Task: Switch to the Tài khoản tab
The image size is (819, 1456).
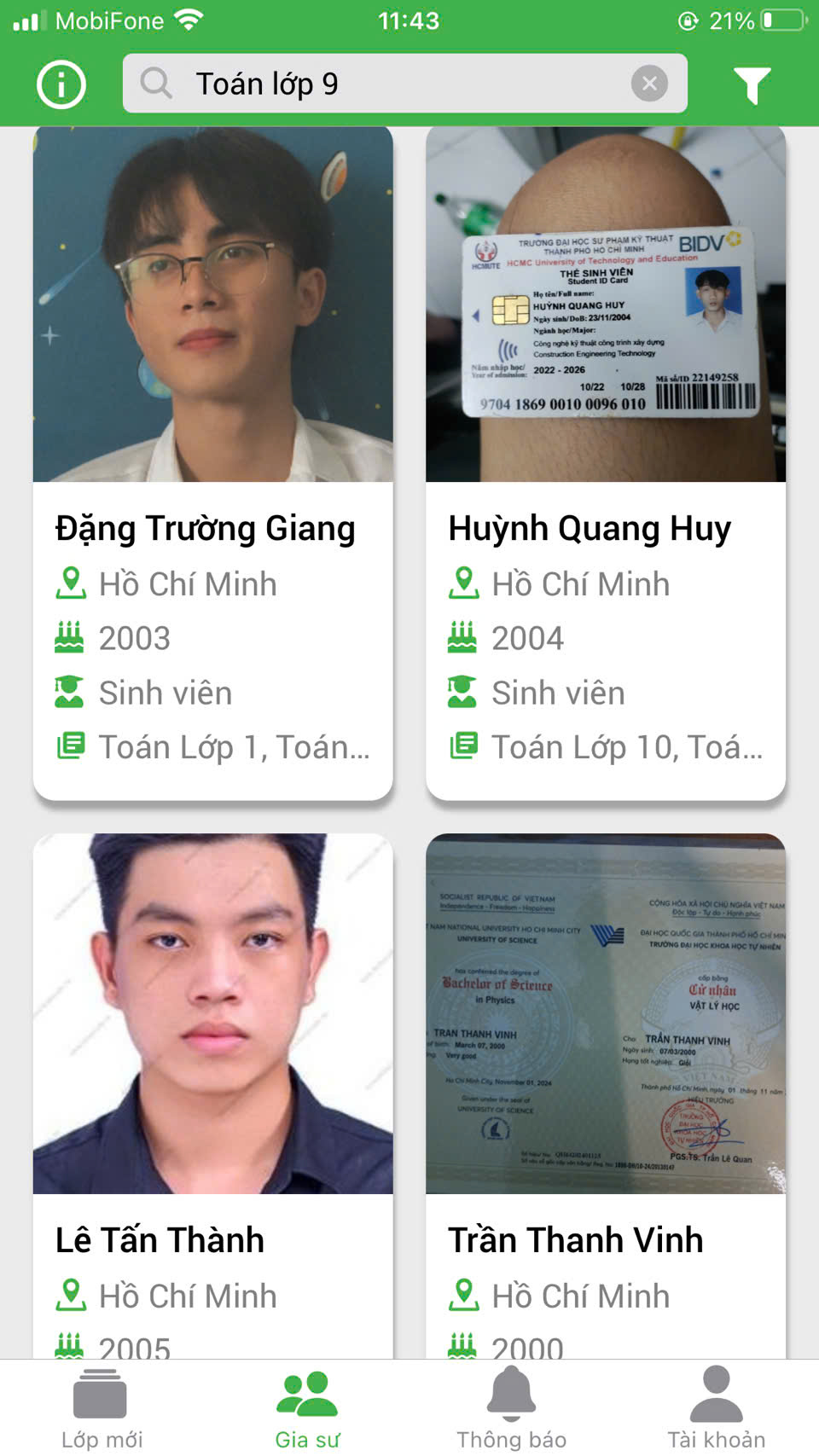Action: (x=716, y=1409)
